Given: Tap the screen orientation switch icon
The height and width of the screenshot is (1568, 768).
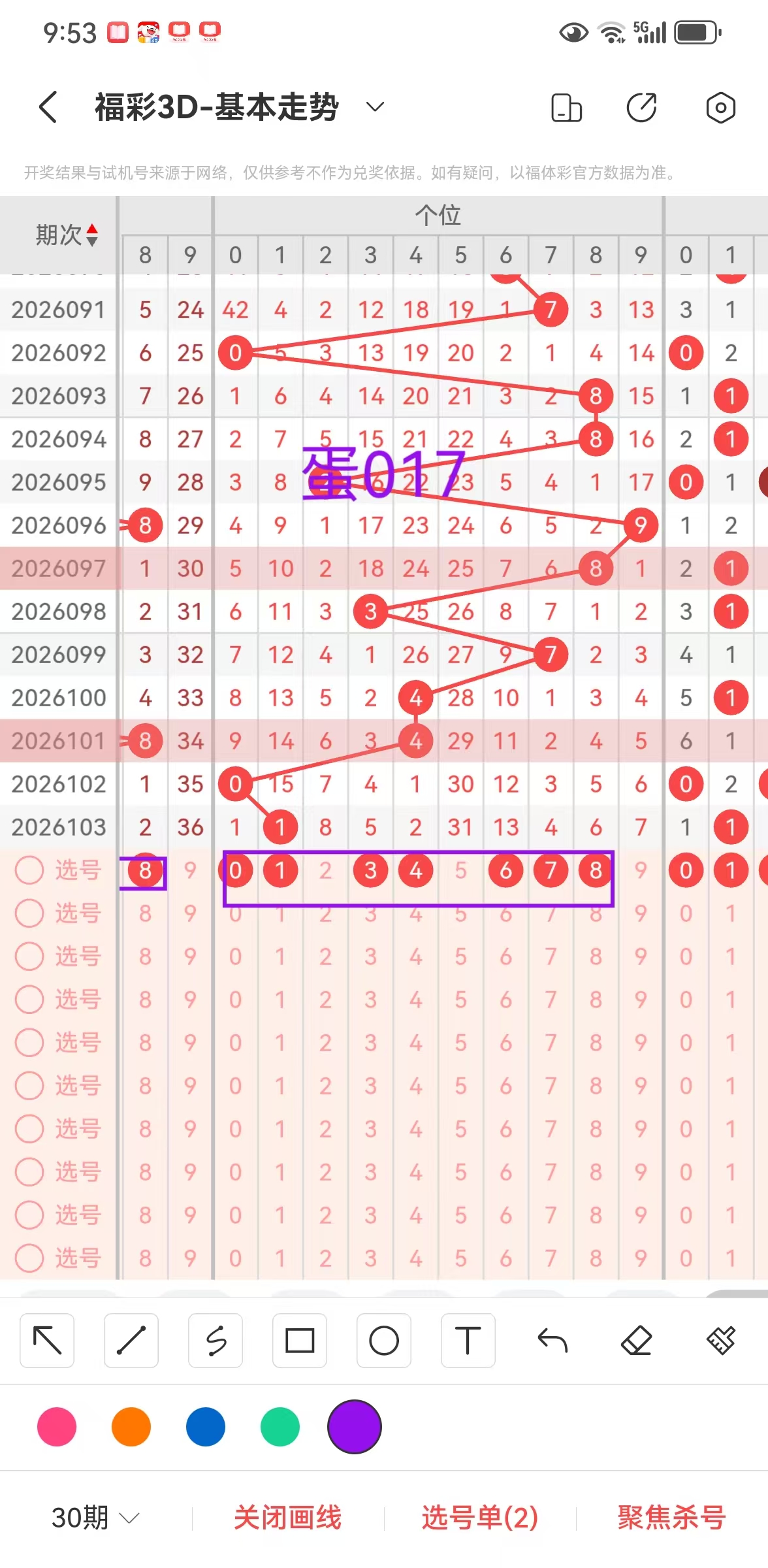Looking at the screenshot, I should coord(566,108).
